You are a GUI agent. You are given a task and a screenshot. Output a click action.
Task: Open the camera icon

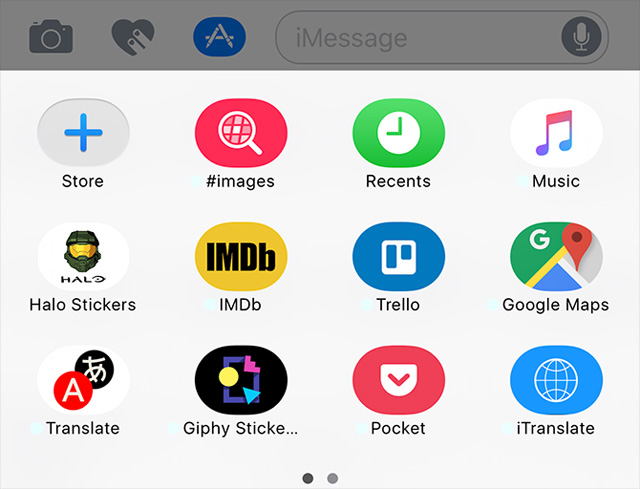point(51,38)
